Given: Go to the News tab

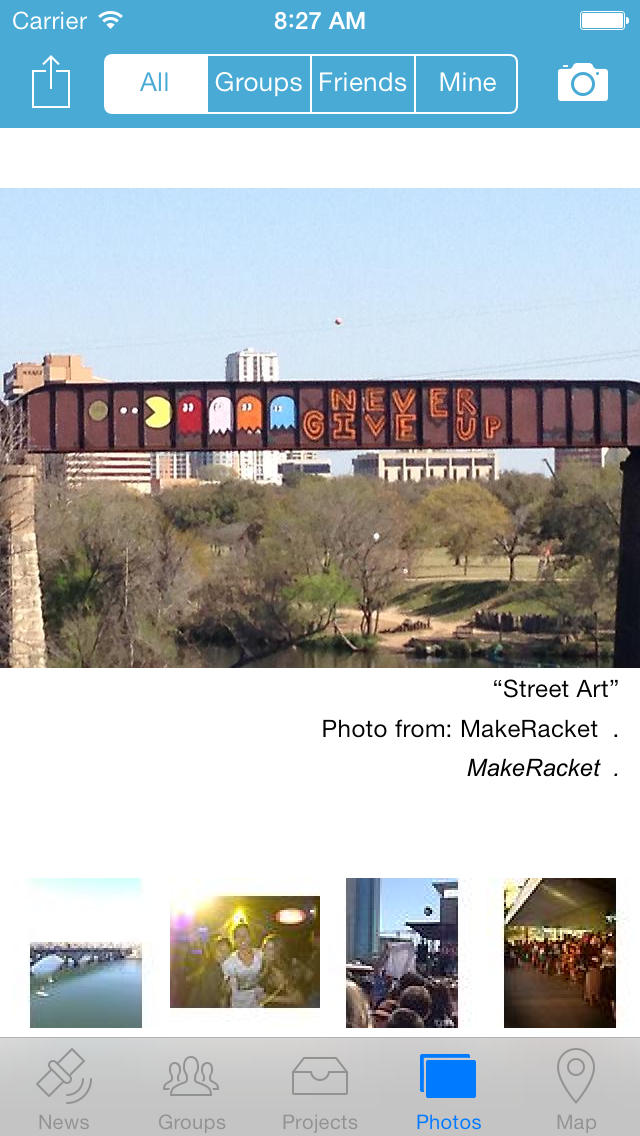Looking at the screenshot, I should pos(64,1089).
